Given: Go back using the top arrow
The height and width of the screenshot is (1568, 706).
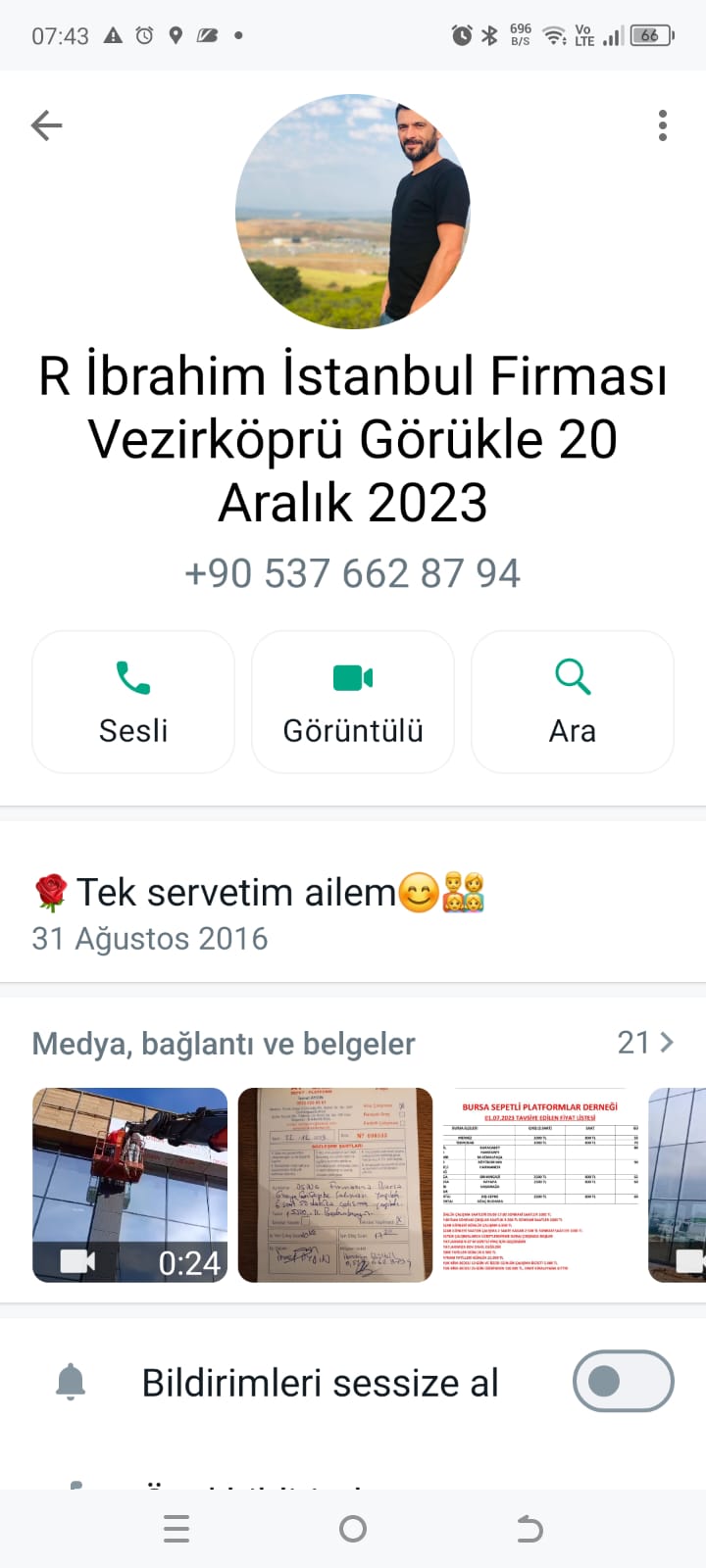Looking at the screenshot, I should pyautogui.click(x=46, y=125).
